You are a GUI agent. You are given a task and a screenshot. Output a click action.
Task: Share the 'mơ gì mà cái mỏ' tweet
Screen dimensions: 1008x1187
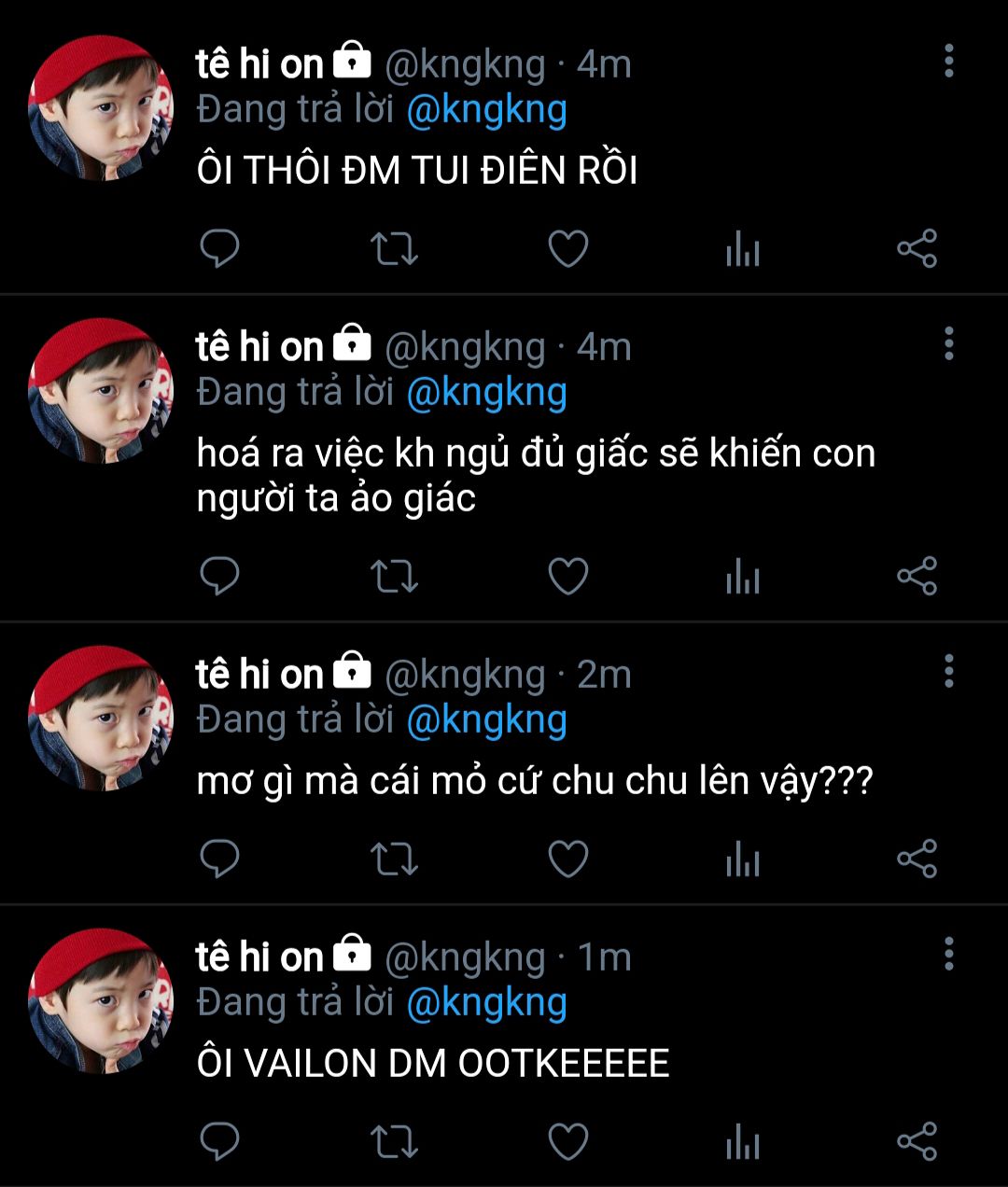(917, 859)
